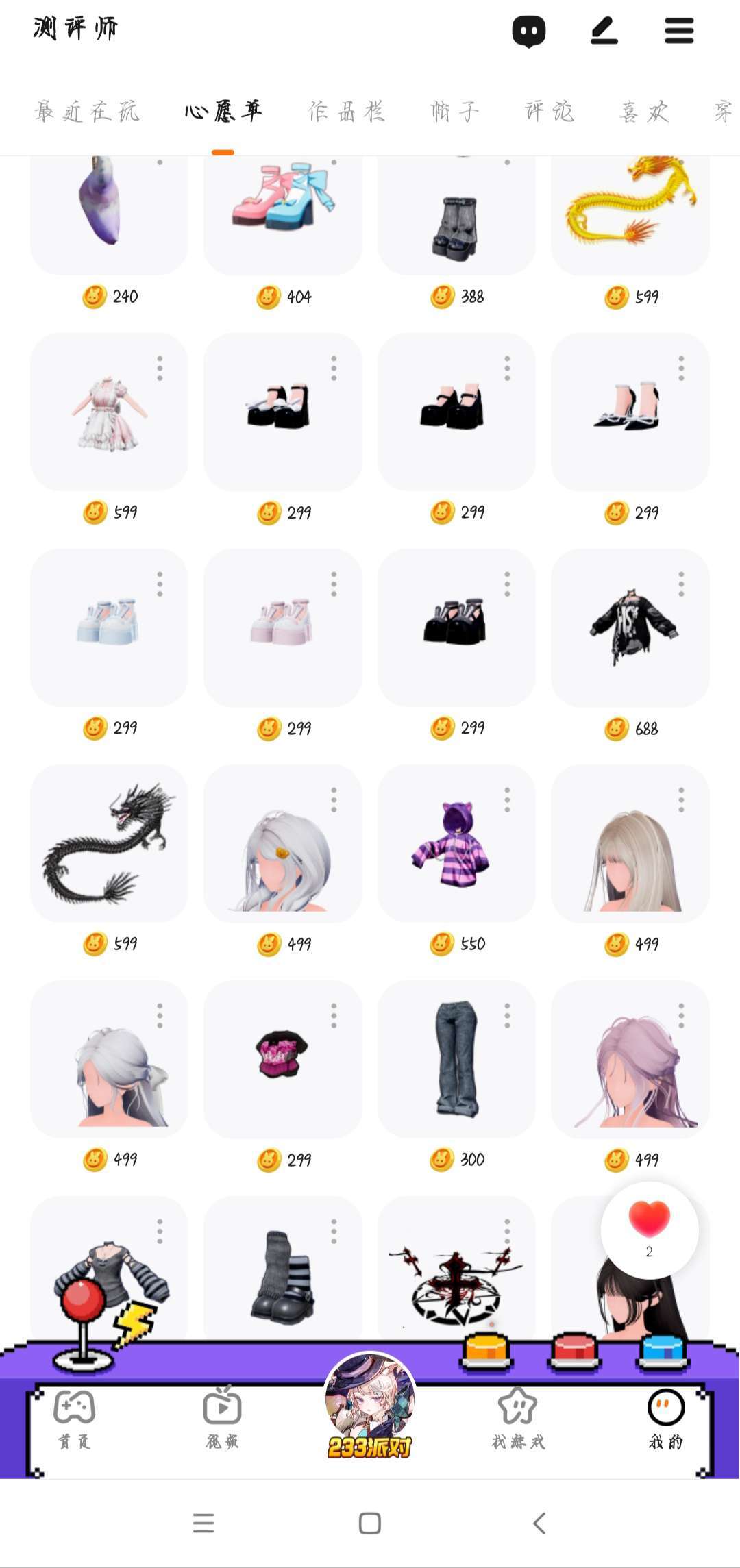Open the black leather jacket priced 688
Screen dimensions: 740x1568
pos(630,627)
